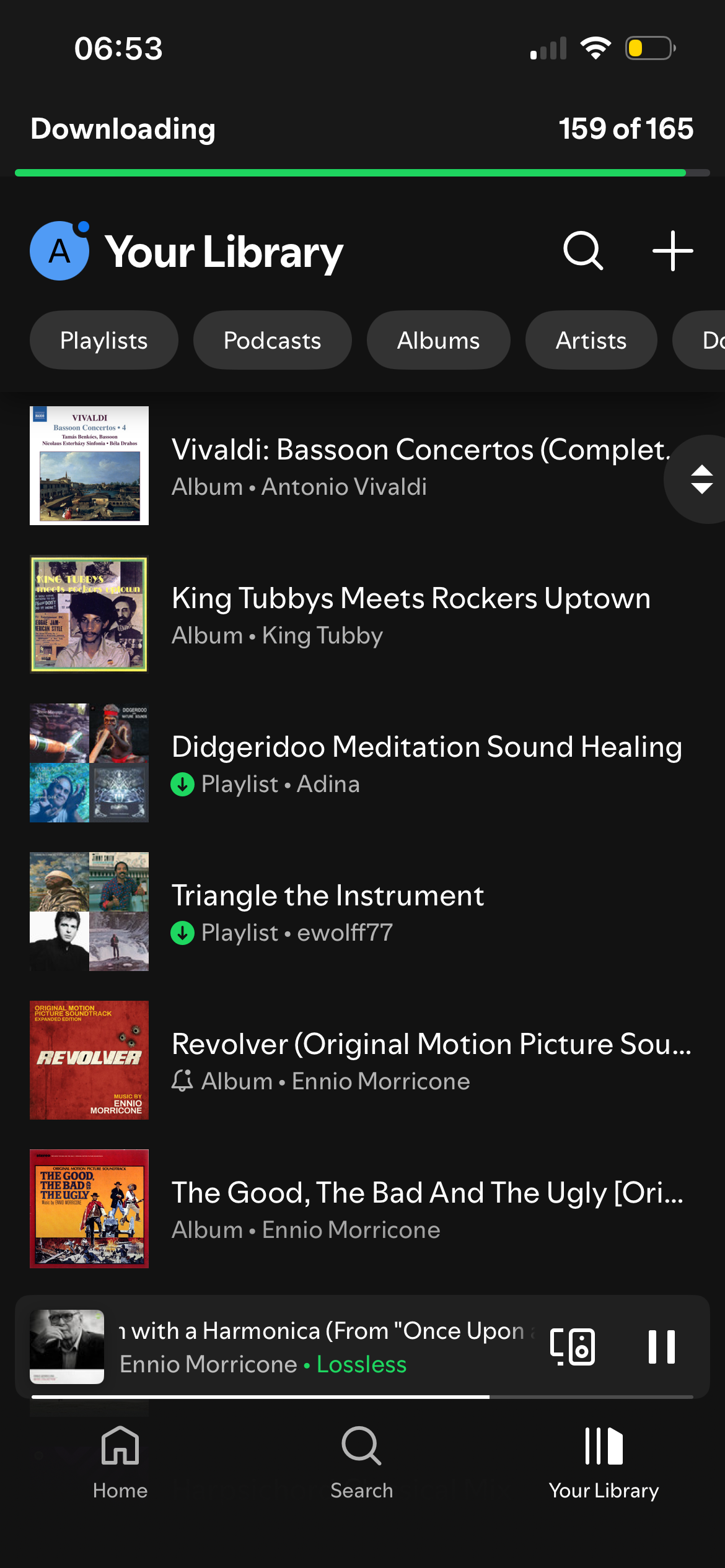725x1568 pixels.
Task: Search within Your Library
Action: pos(582,251)
